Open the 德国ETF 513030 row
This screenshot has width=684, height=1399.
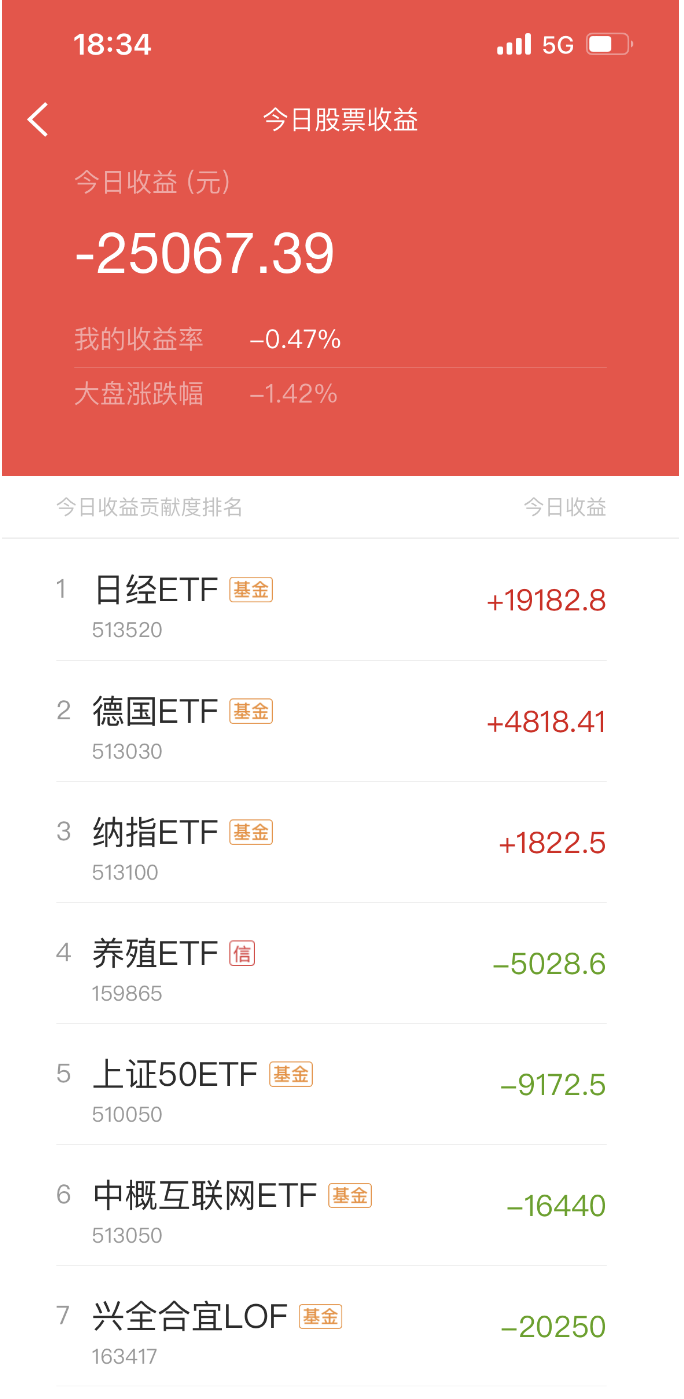coord(342,721)
